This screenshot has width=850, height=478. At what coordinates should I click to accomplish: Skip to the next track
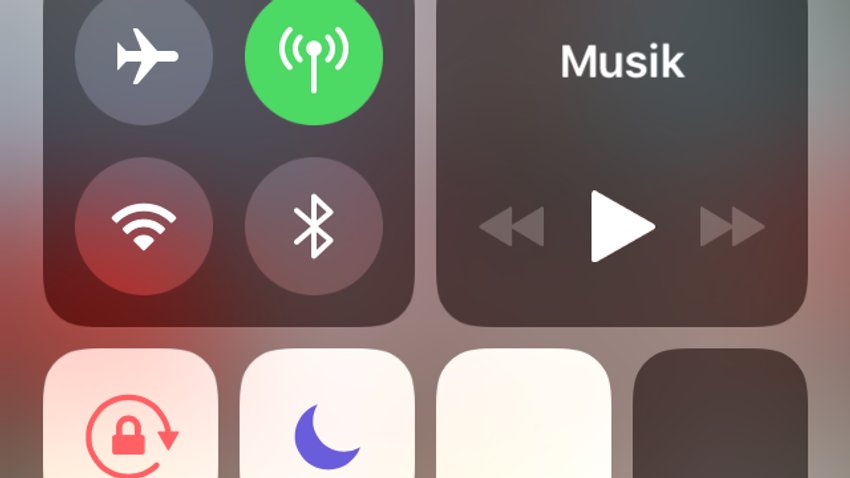point(732,226)
